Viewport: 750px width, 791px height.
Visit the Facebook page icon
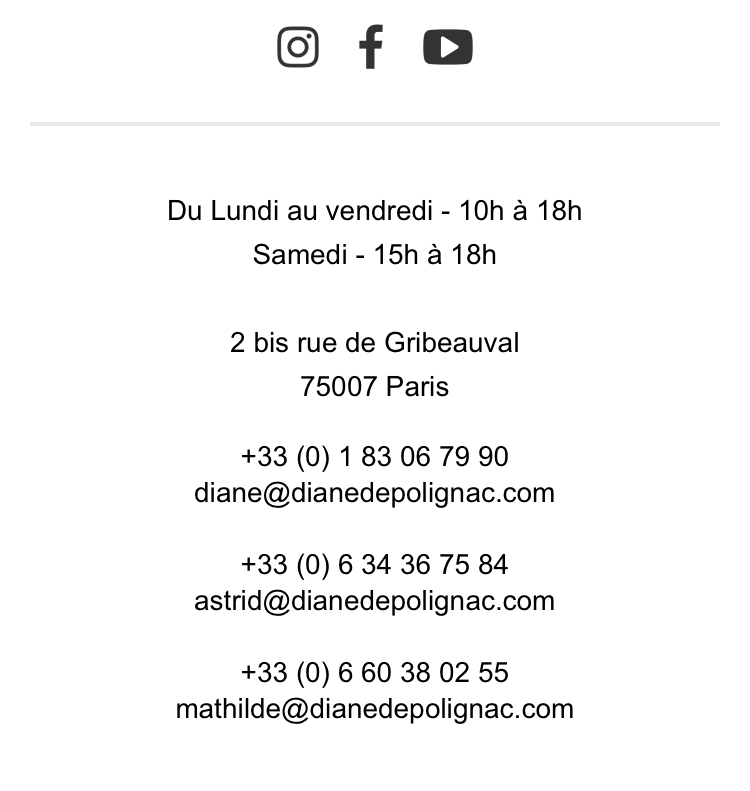coord(371,47)
